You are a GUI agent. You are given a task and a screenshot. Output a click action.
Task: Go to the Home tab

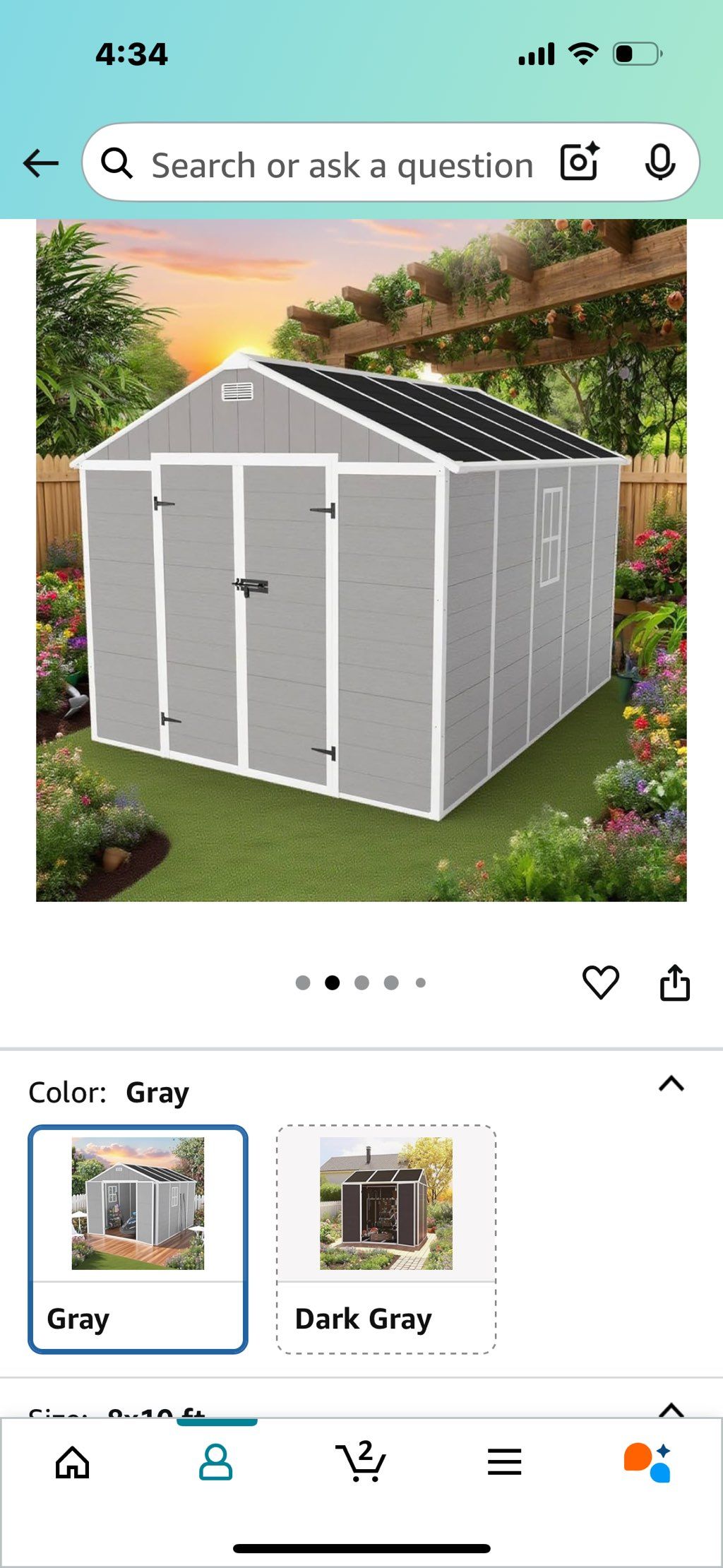(x=73, y=1462)
